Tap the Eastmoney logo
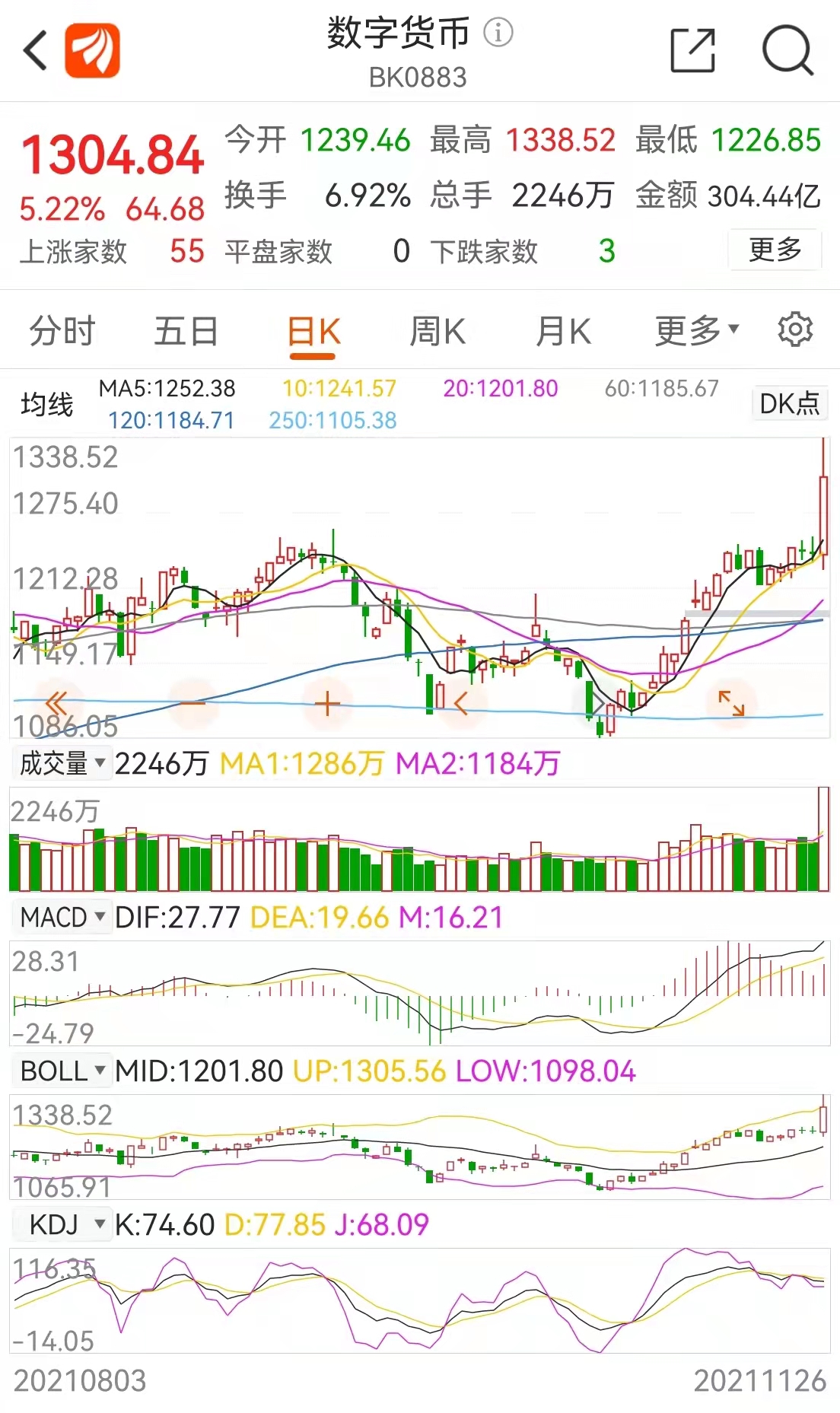 pos(91,51)
